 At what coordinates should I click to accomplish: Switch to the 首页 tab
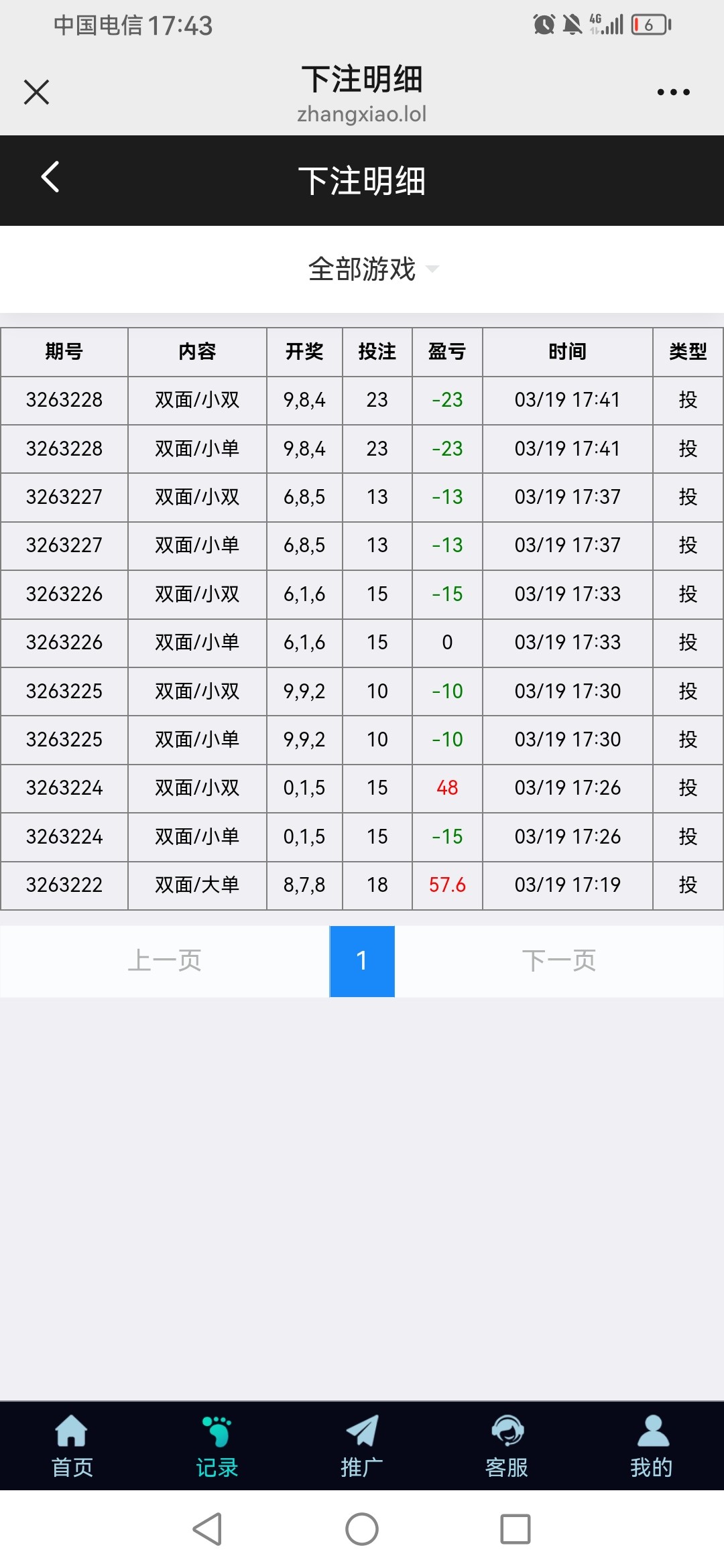pyautogui.click(x=72, y=1446)
